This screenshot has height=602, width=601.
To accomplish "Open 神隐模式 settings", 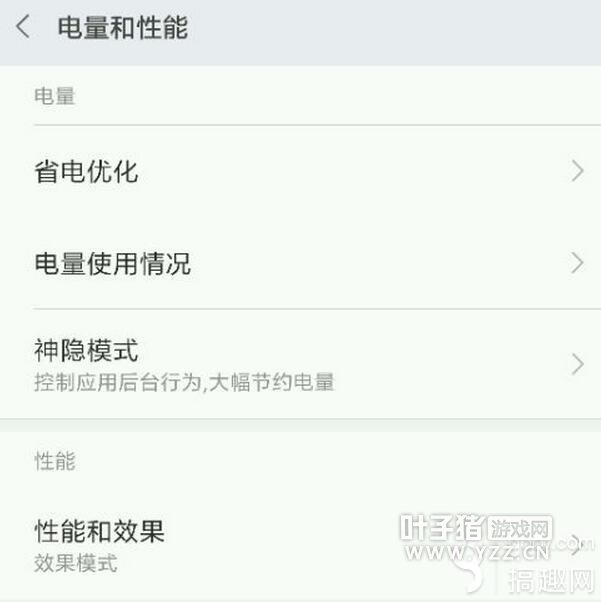I will [x=300, y=364].
